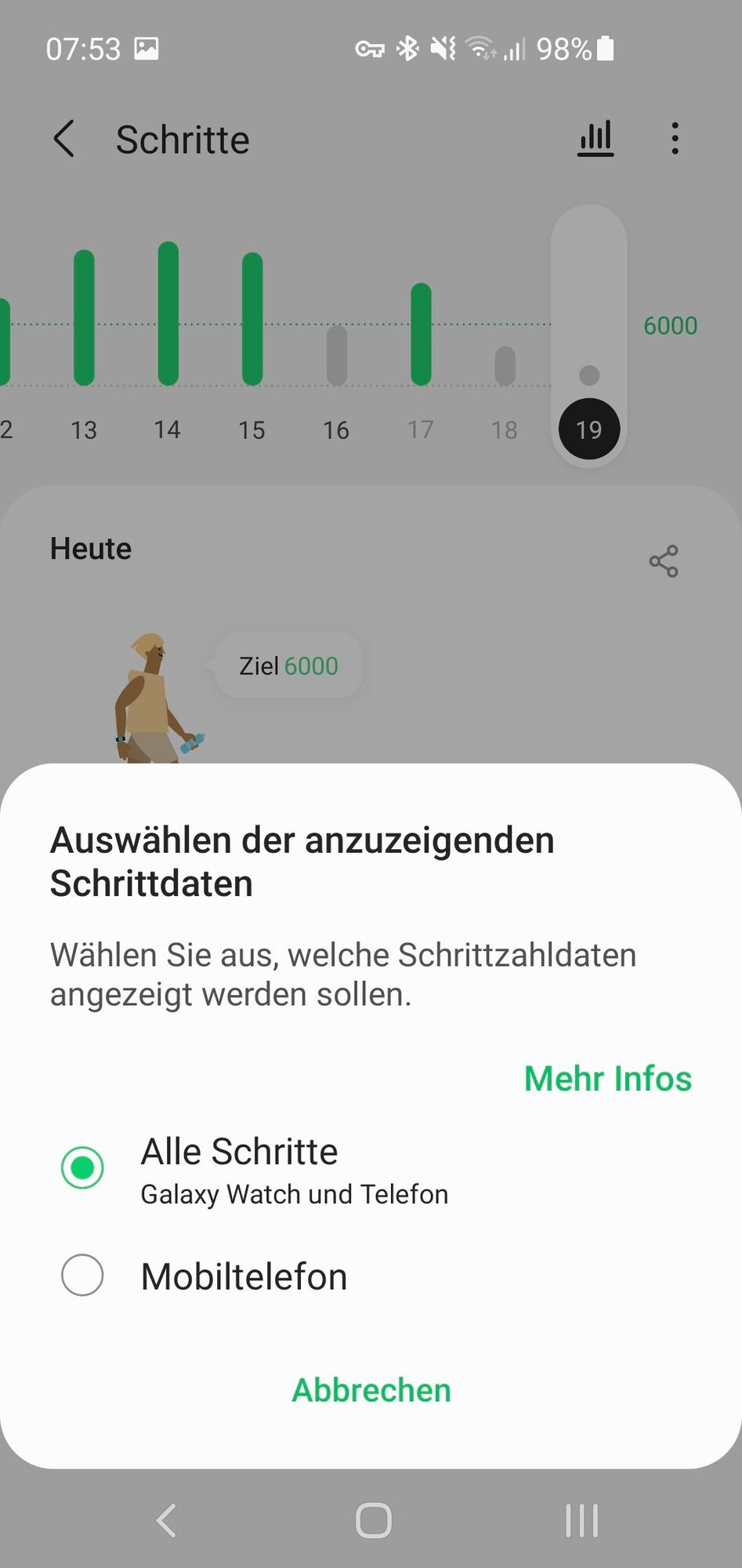Go back with the system back button
Viewport: 742px width, 1568px height.
tap(166, 1520)
